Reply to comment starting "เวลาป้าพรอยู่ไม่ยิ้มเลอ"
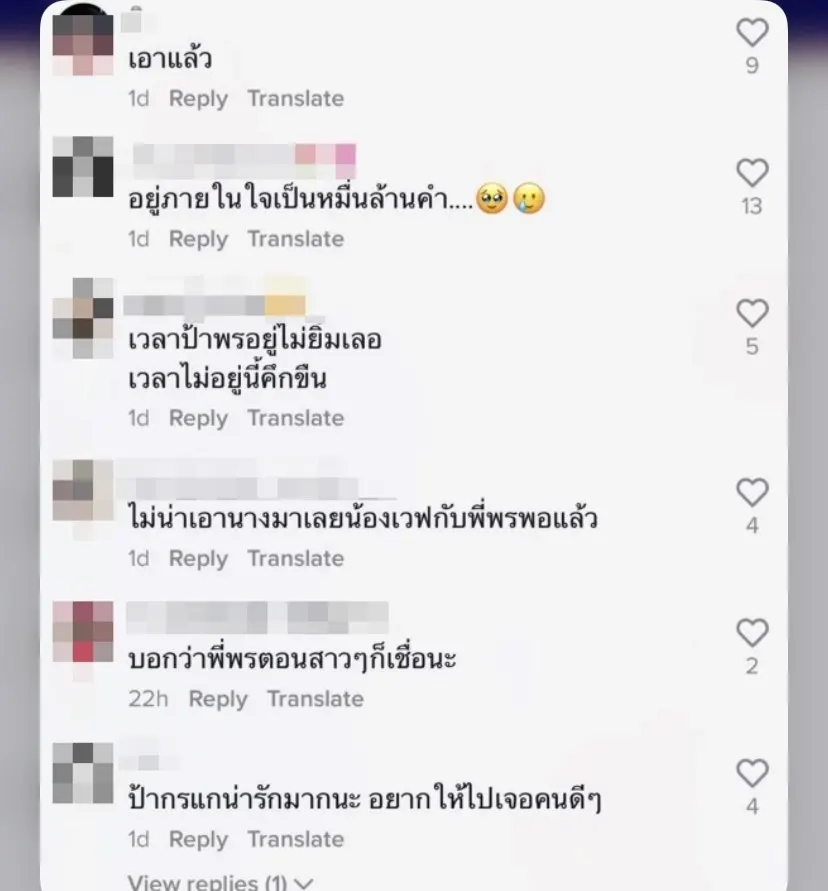 pos(198,418)
